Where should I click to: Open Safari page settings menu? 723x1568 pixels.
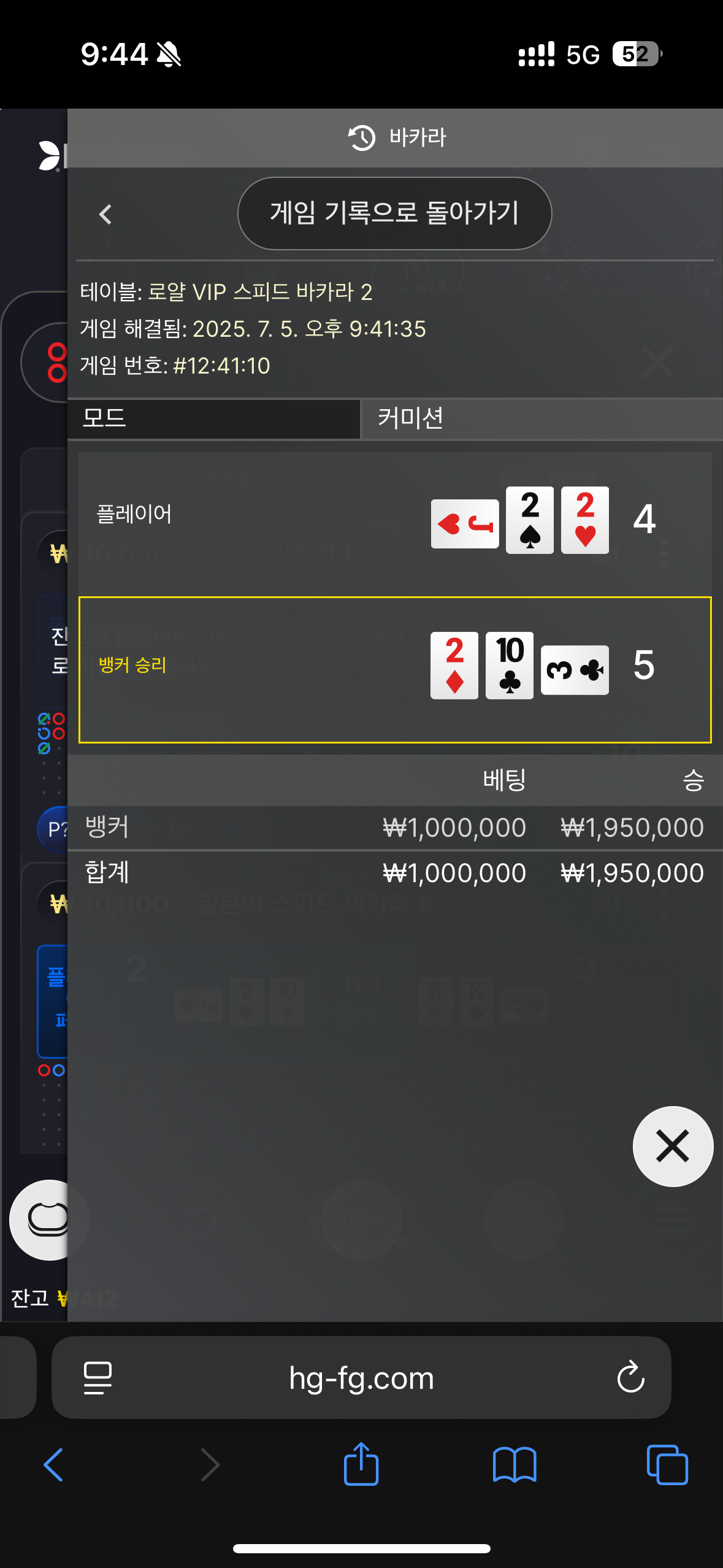coord(98,1378)
